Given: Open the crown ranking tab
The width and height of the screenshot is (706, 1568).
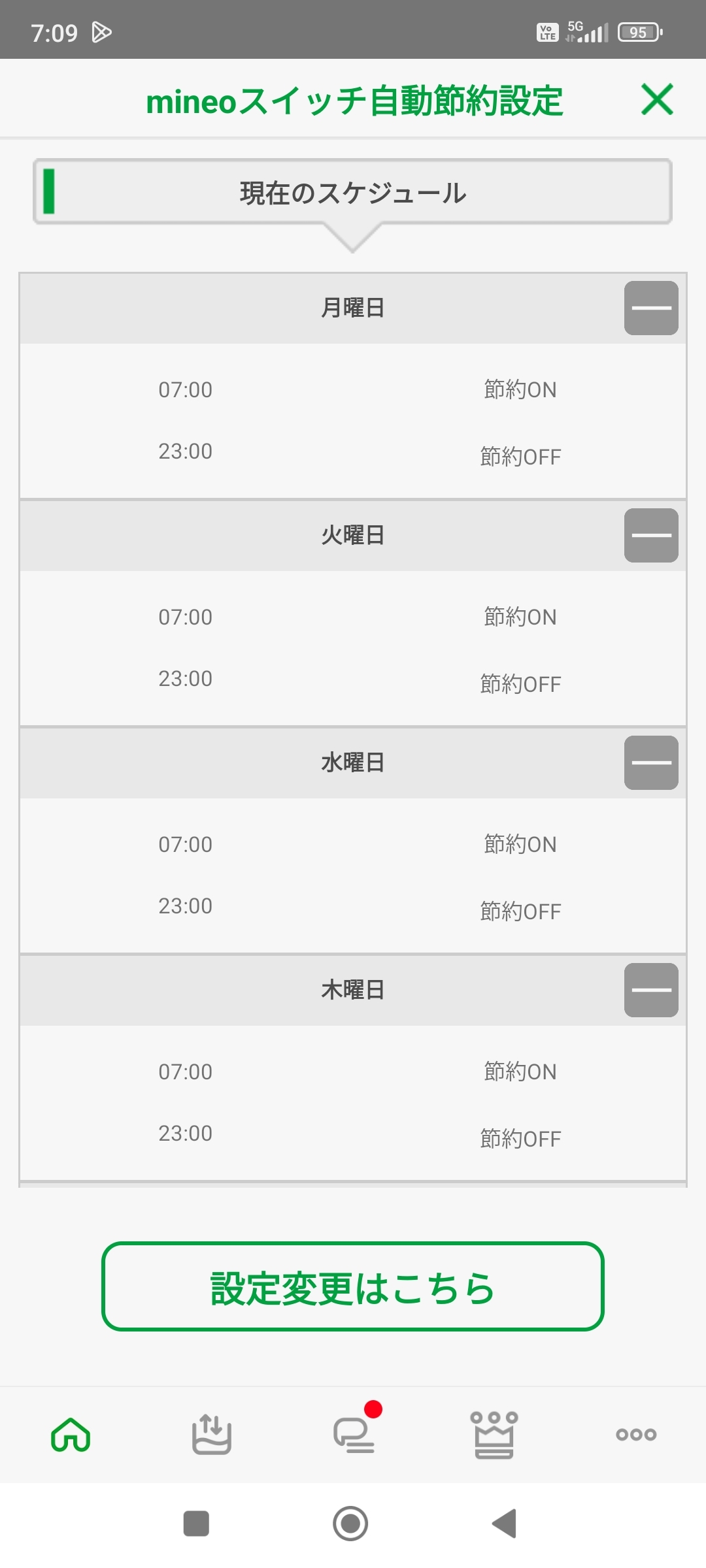Looking at the screenshot, I should tap(494, 1435).
